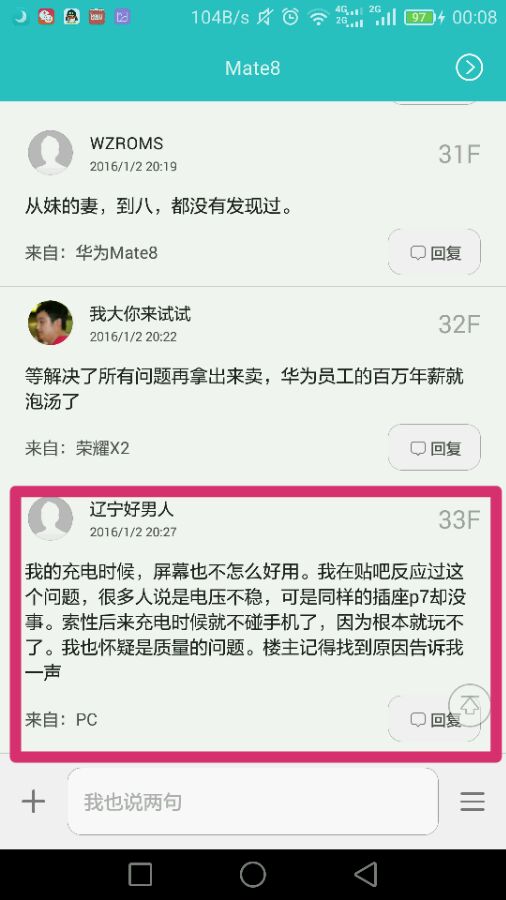Go to home screen via circle button
The width and height of the screenshot is (506, 900).
tap(253, 874)
